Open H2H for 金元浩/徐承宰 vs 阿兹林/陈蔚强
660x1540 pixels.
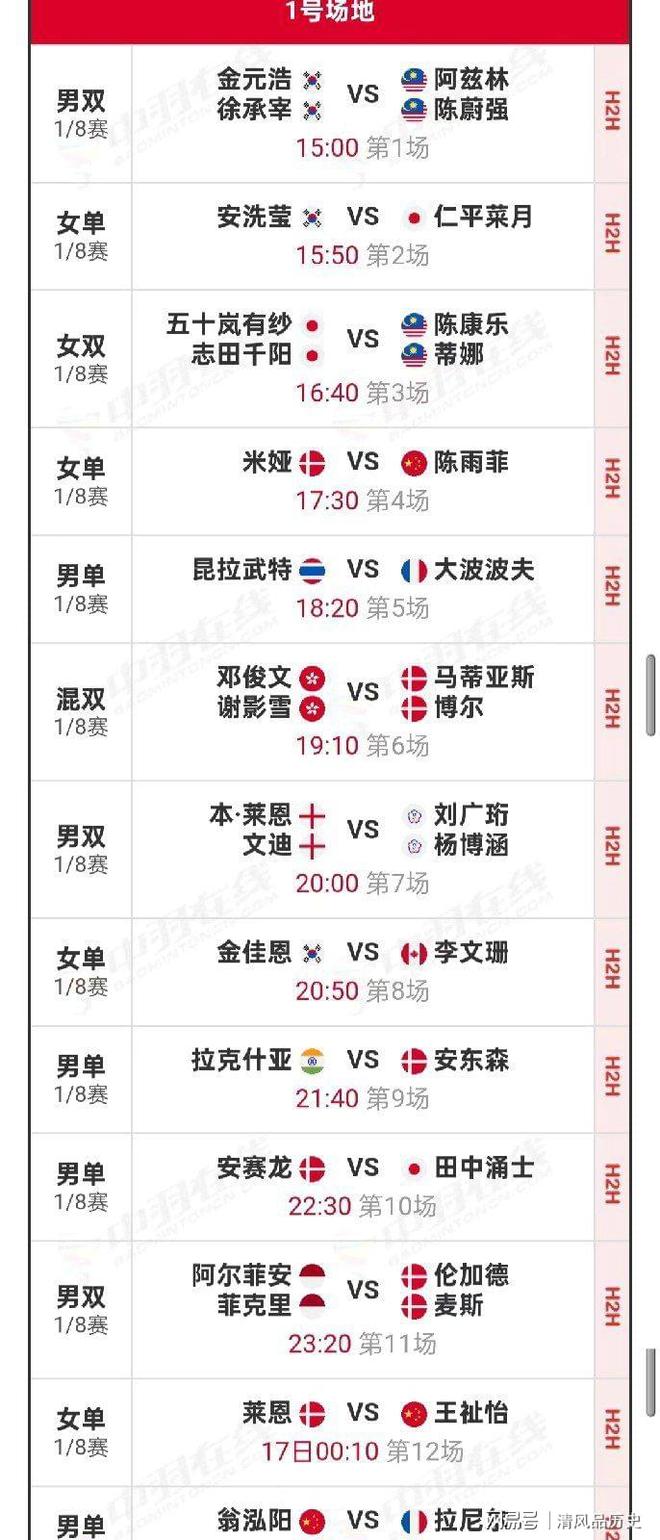pos(612,112)
